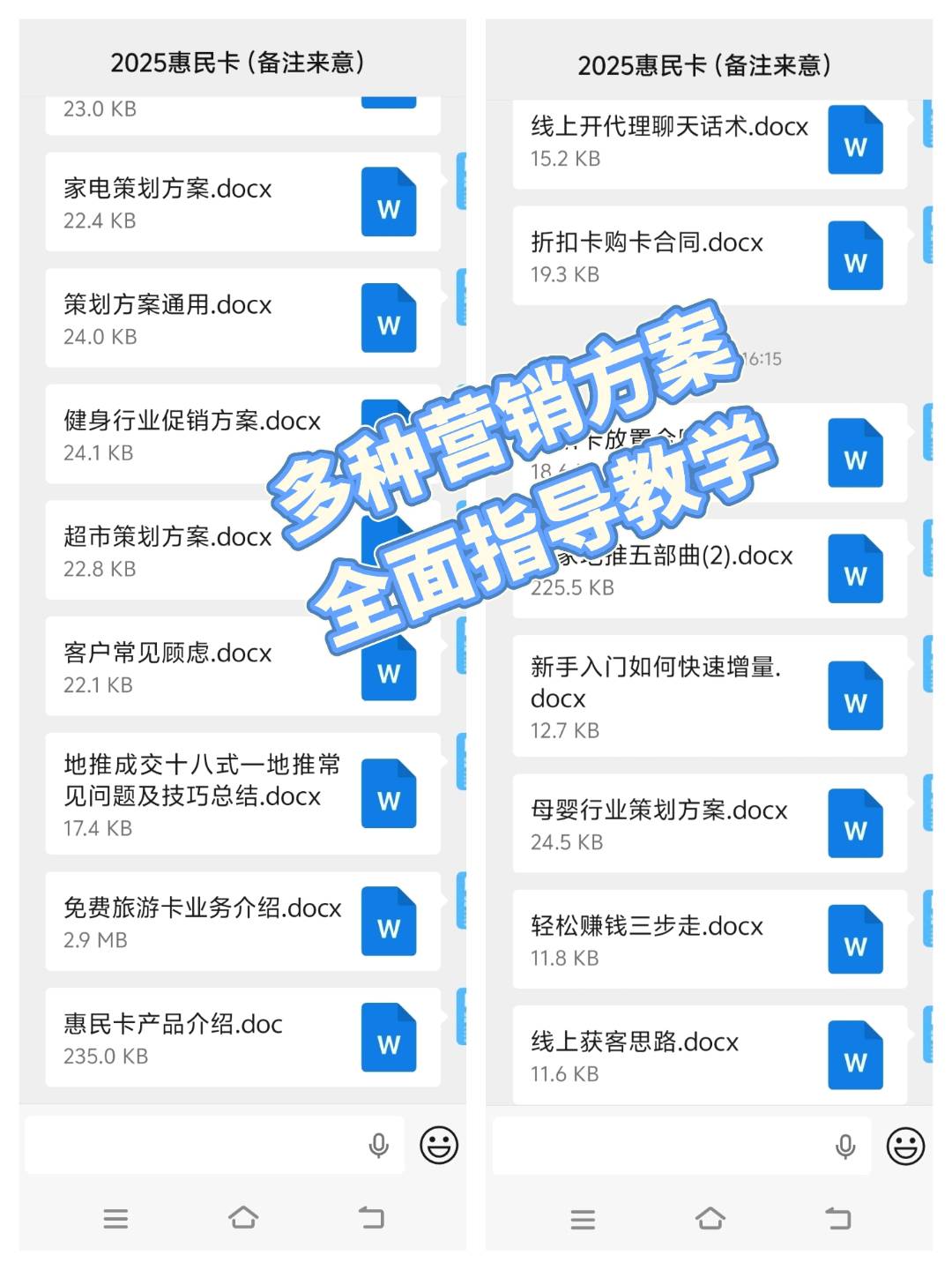Tap the Word icon for 轻松赚钱三步走.docx

(855, 938)
